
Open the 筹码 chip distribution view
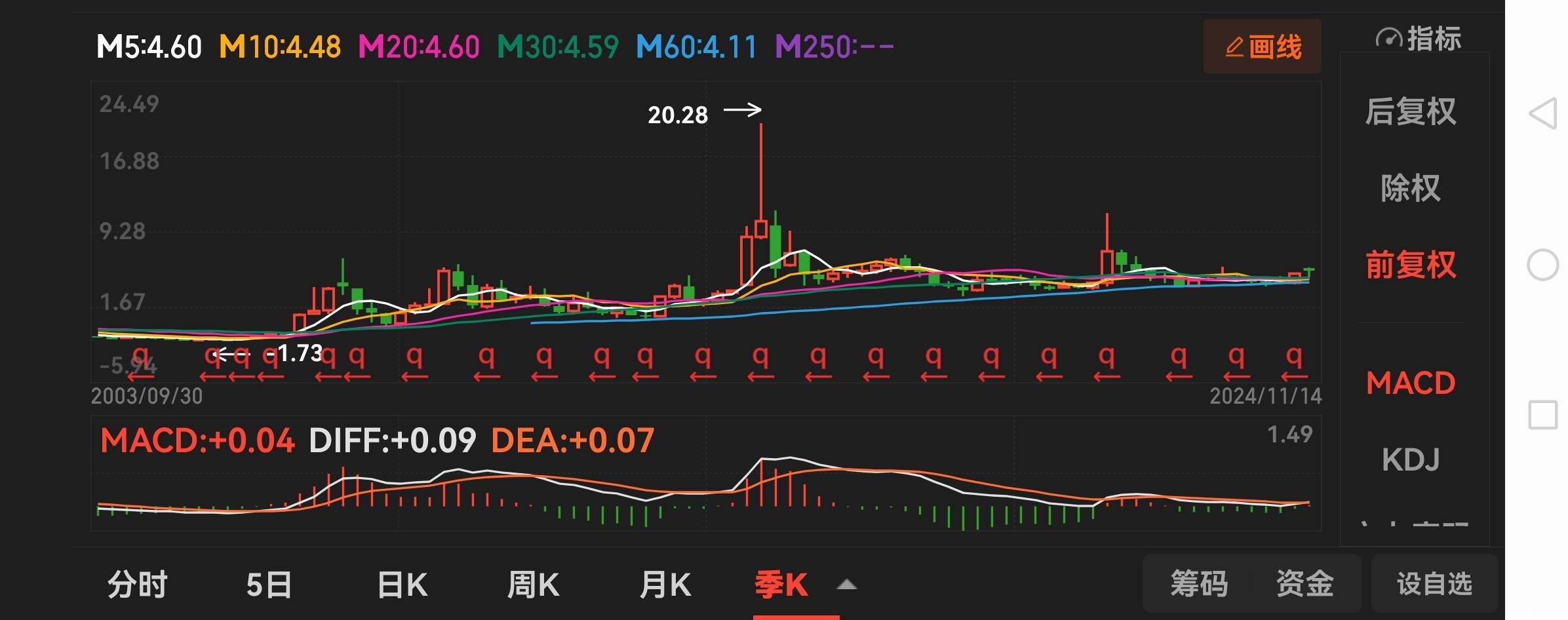point(1199,583)
